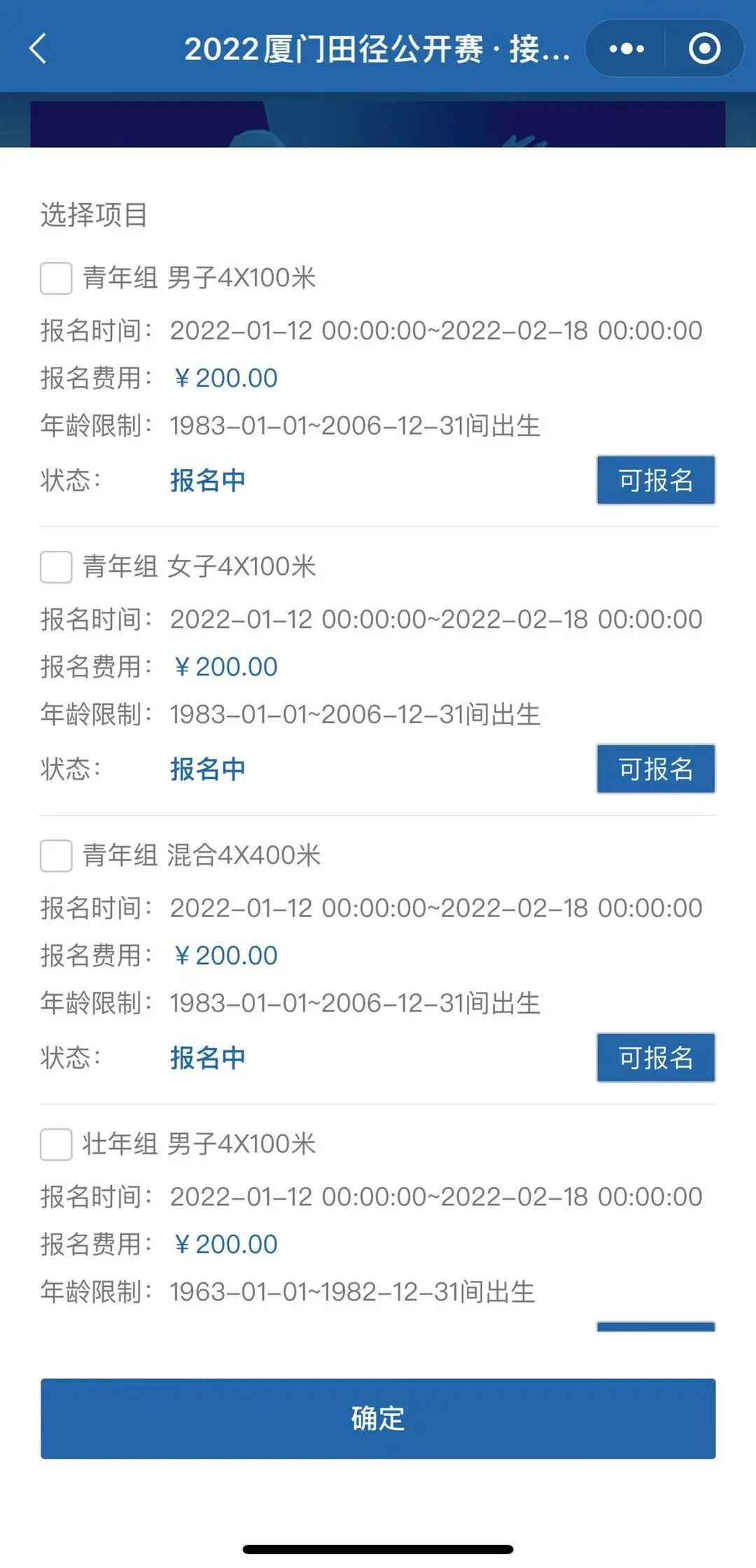
Task: Close the mini program with the circle icon
Action: 704,49
